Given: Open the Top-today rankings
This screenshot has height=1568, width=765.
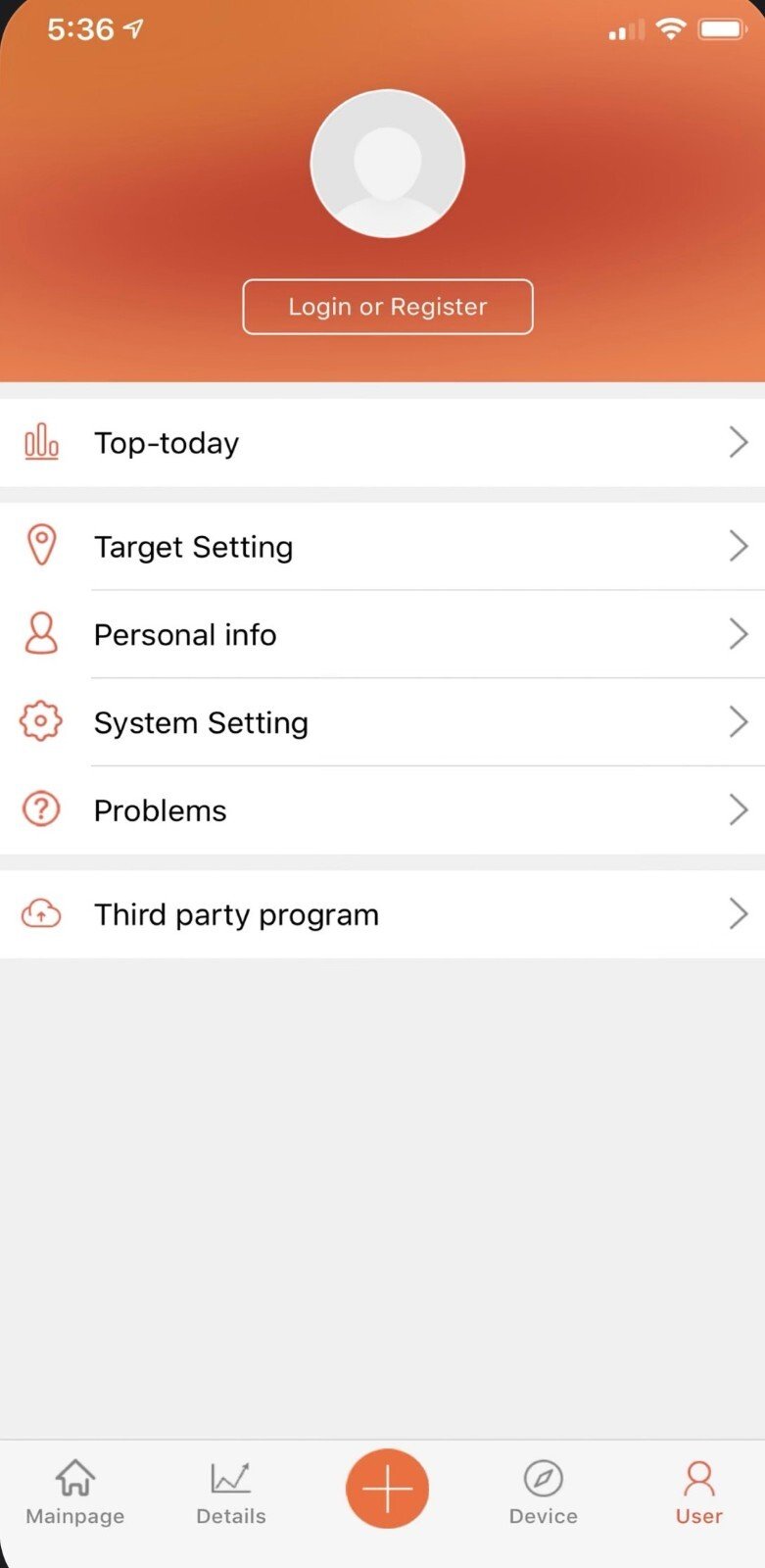Looking at the screenshot, I should click(x=382, y=443).
